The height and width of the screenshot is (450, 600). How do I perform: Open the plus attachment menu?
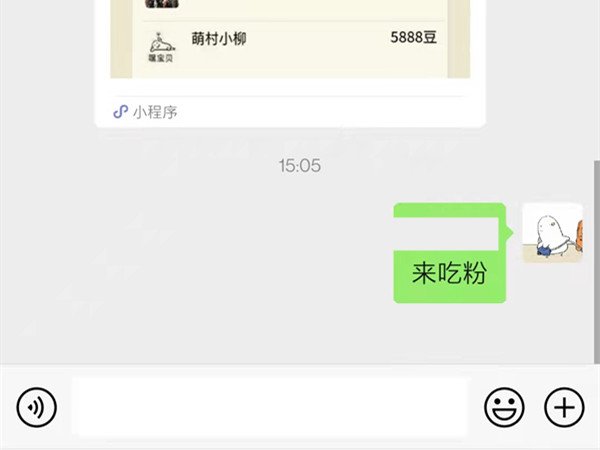click(x=564, y=407)
